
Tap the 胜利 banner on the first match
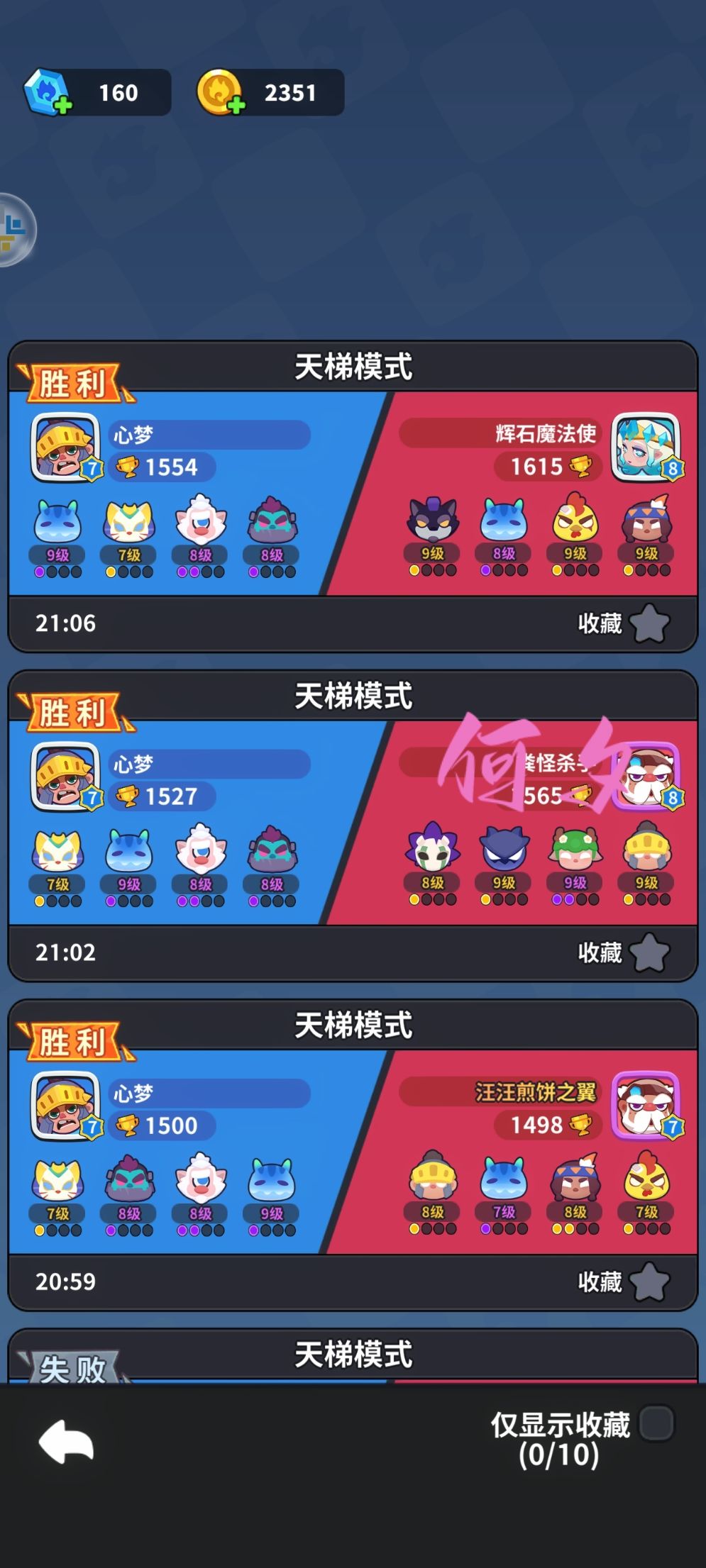(75, 384)
